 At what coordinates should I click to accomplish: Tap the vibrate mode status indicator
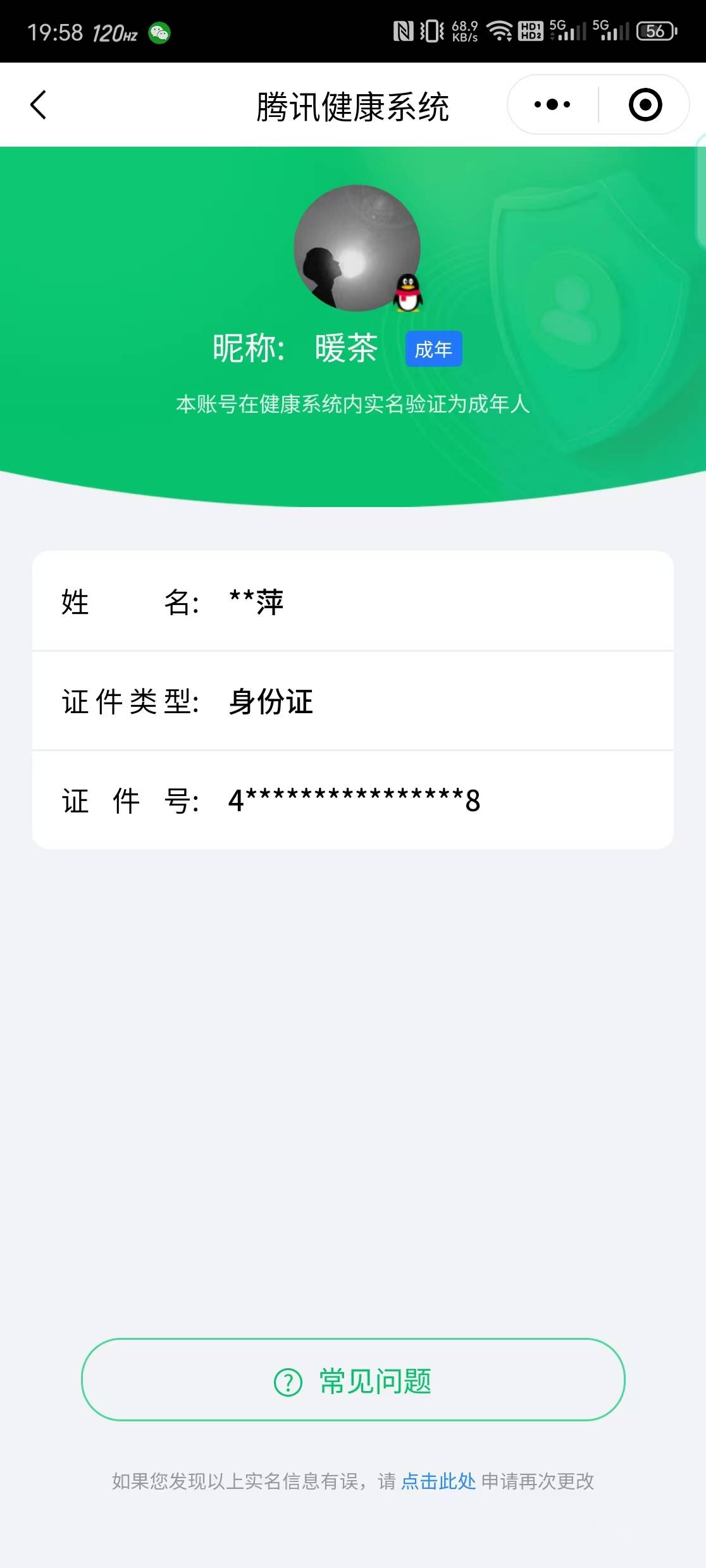pyautogui.click(x=431, y=30)
